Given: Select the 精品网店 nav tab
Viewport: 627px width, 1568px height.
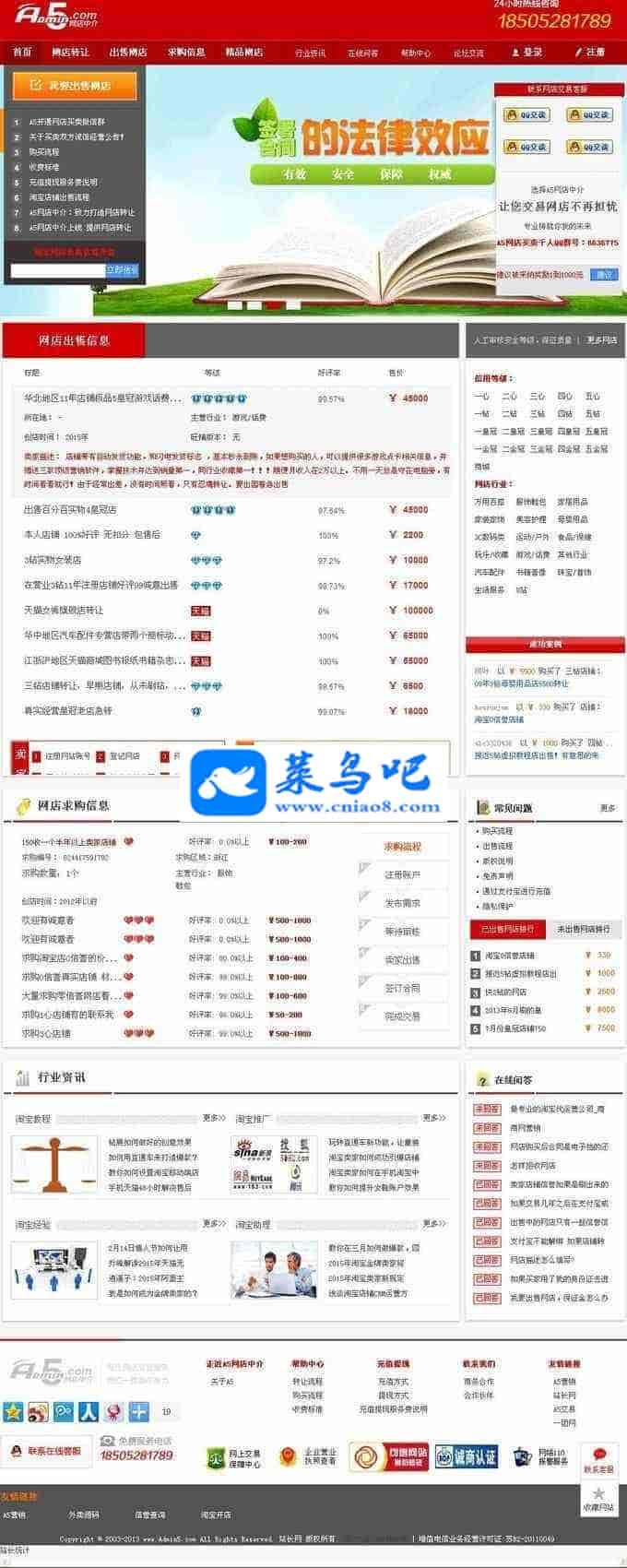Looking at the screenshot, I should pyautogui.click(x=244, y=53).
